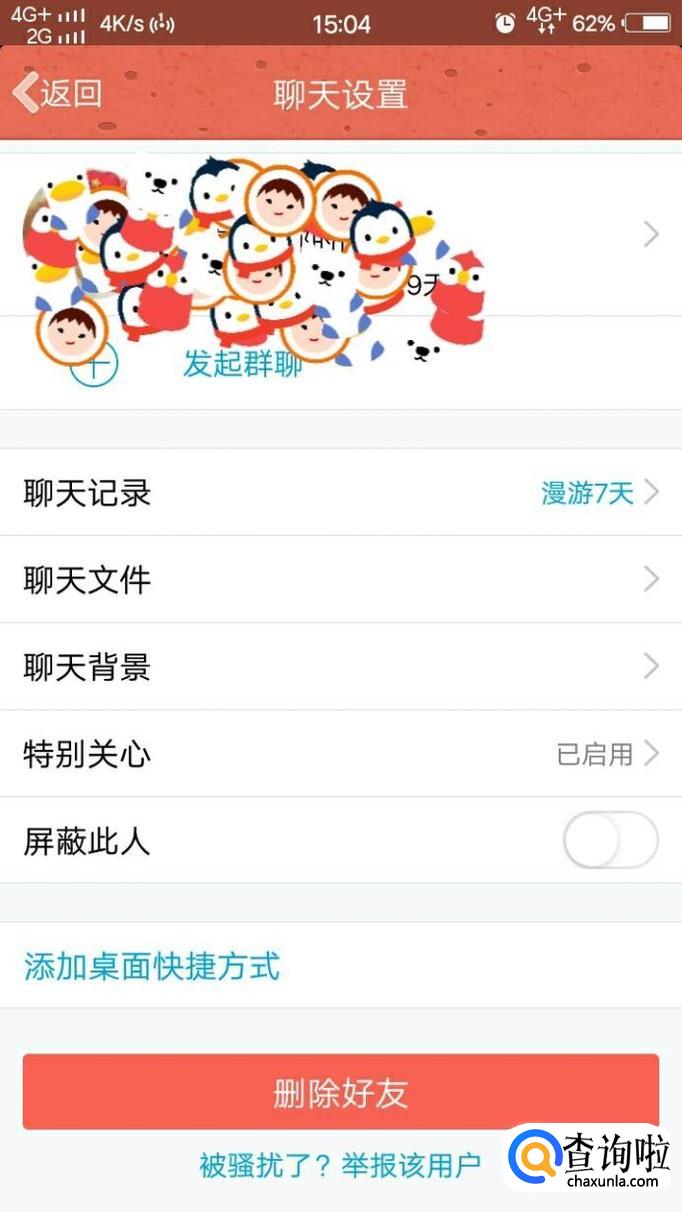
Task: Tap 添加桌面快捷方式 to add shortcut
Action: click(152, 966)
